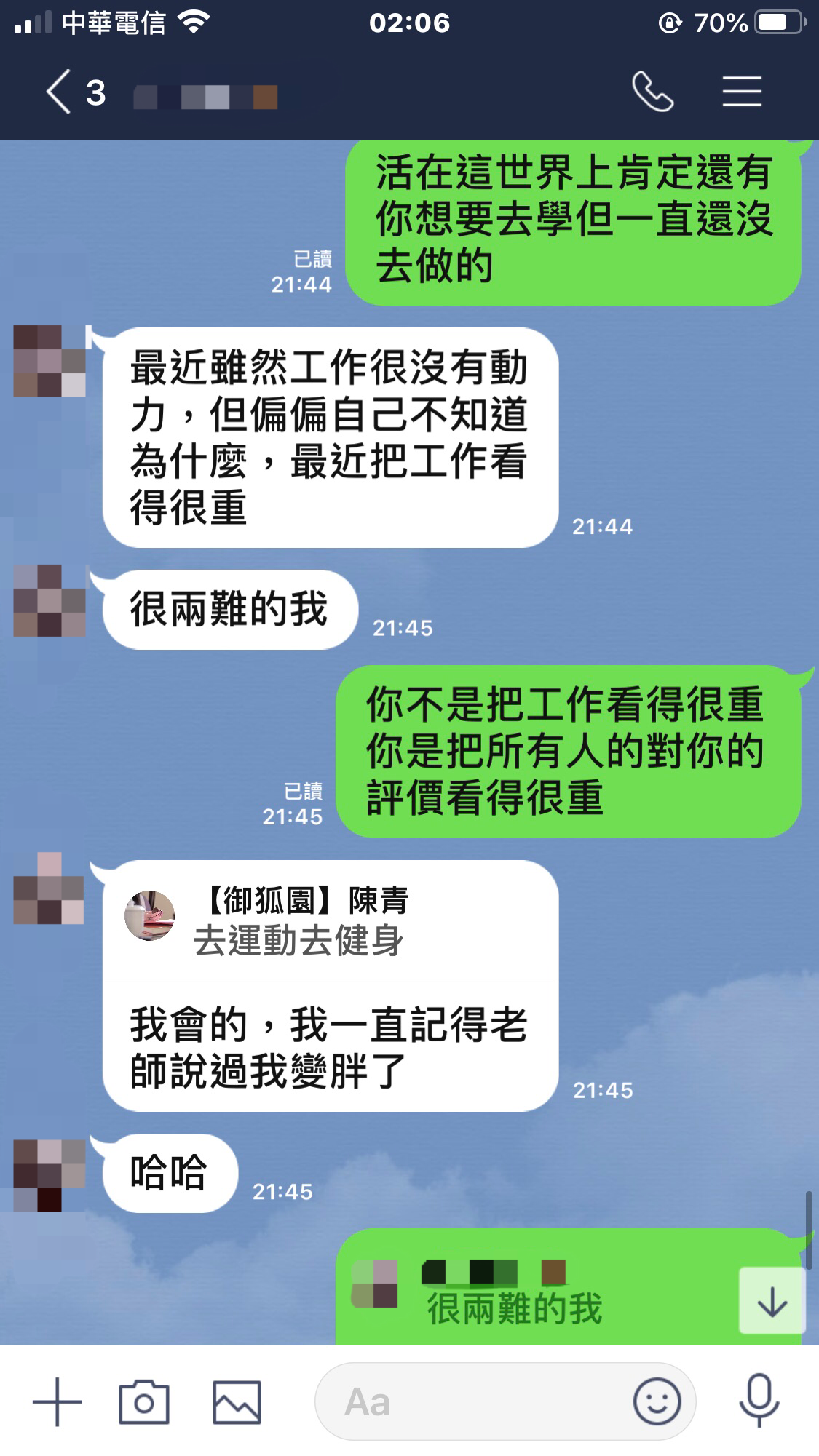This screenshot has width=819, height=1456.
Task: Focus the Aa message input field
Action: coord(473,1401)
